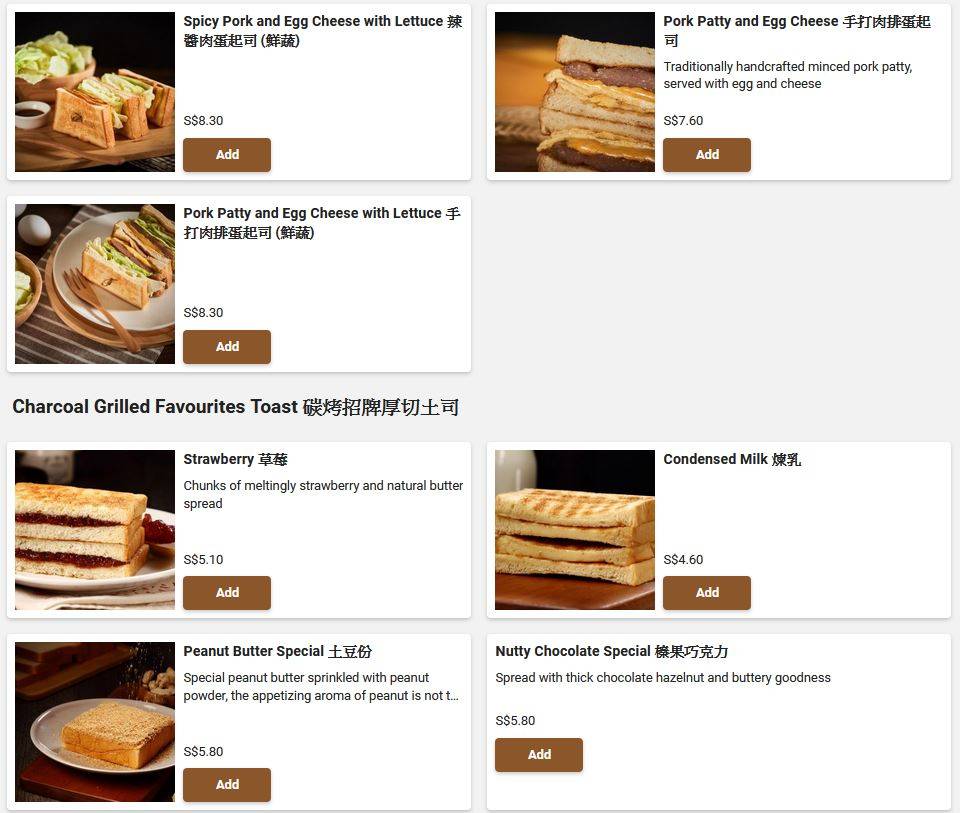Add Condensed Milk toast to order

tap(707, 593)
